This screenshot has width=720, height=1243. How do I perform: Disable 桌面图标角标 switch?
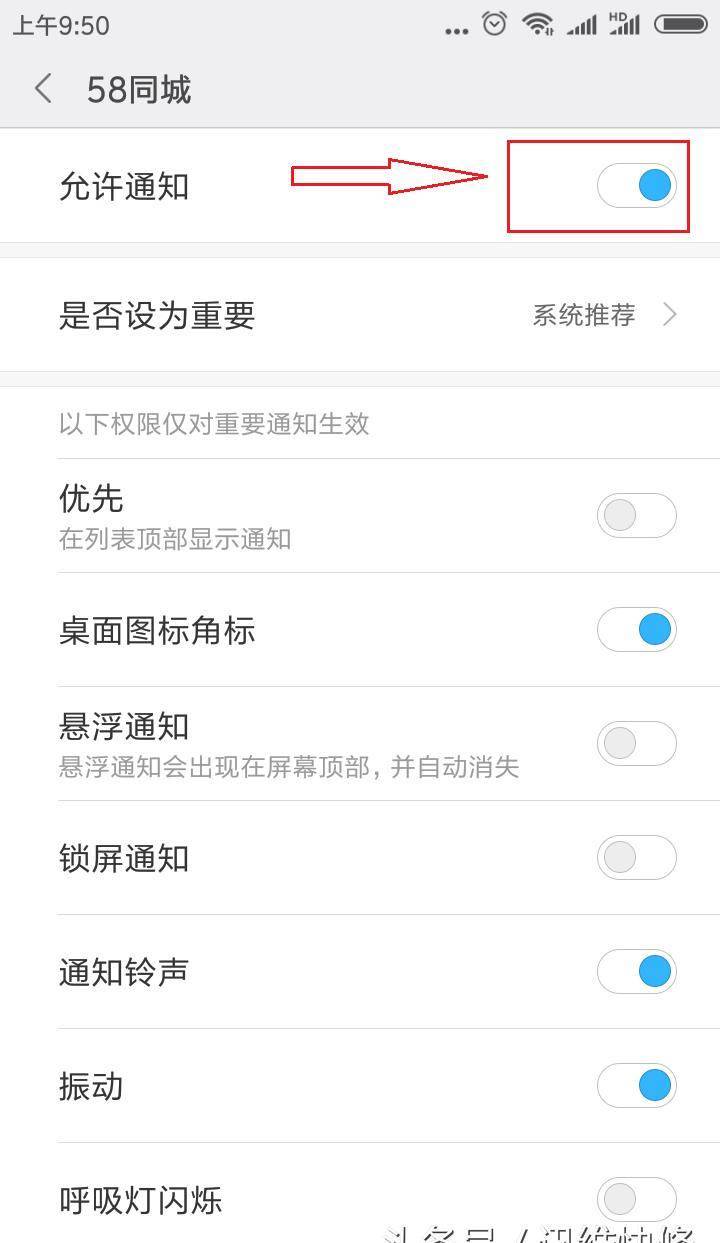pyautogui.click(x=637, y=630)
